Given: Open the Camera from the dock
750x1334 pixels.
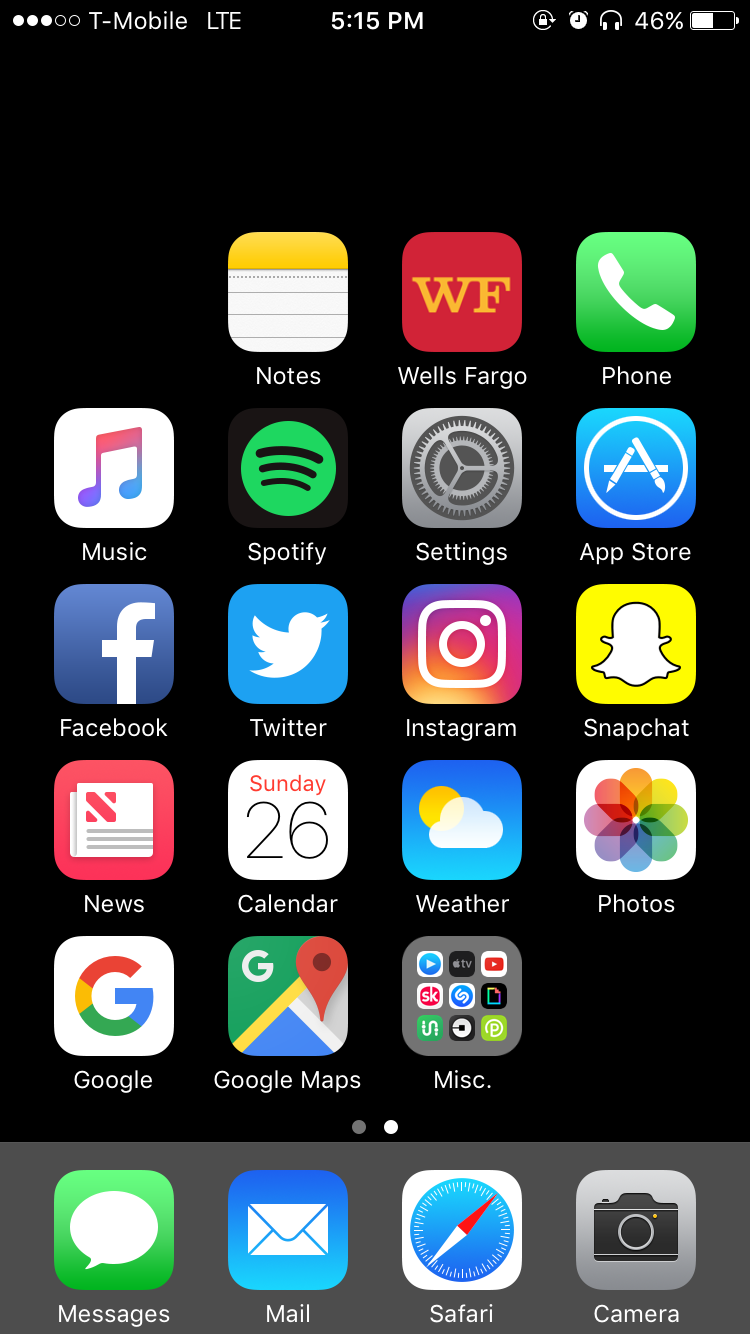Looking at the screenshot, I should [636, 1230].
